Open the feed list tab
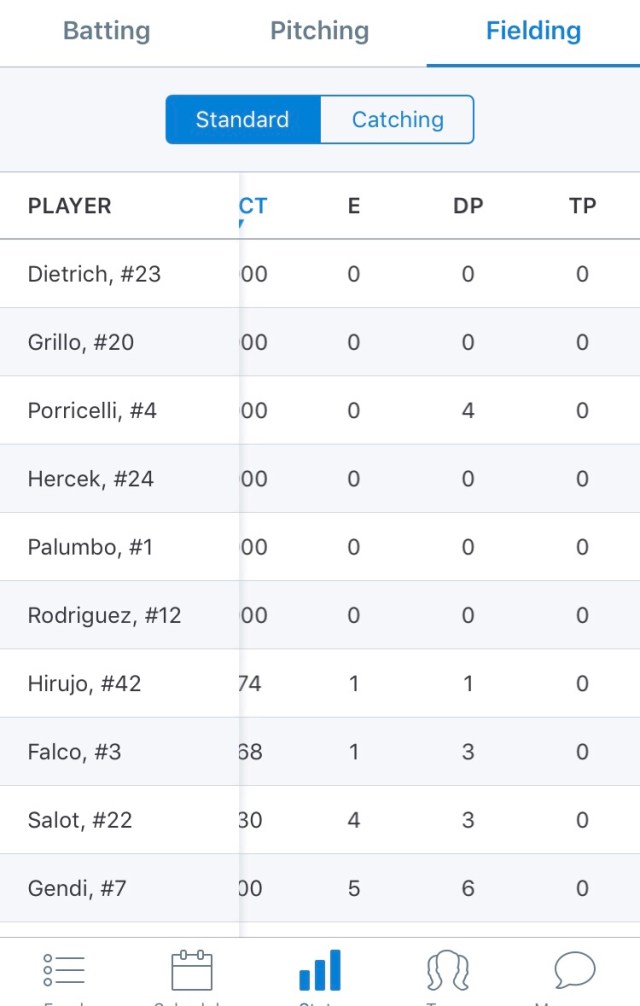640x1006 pixels. (x=64, y=971)
